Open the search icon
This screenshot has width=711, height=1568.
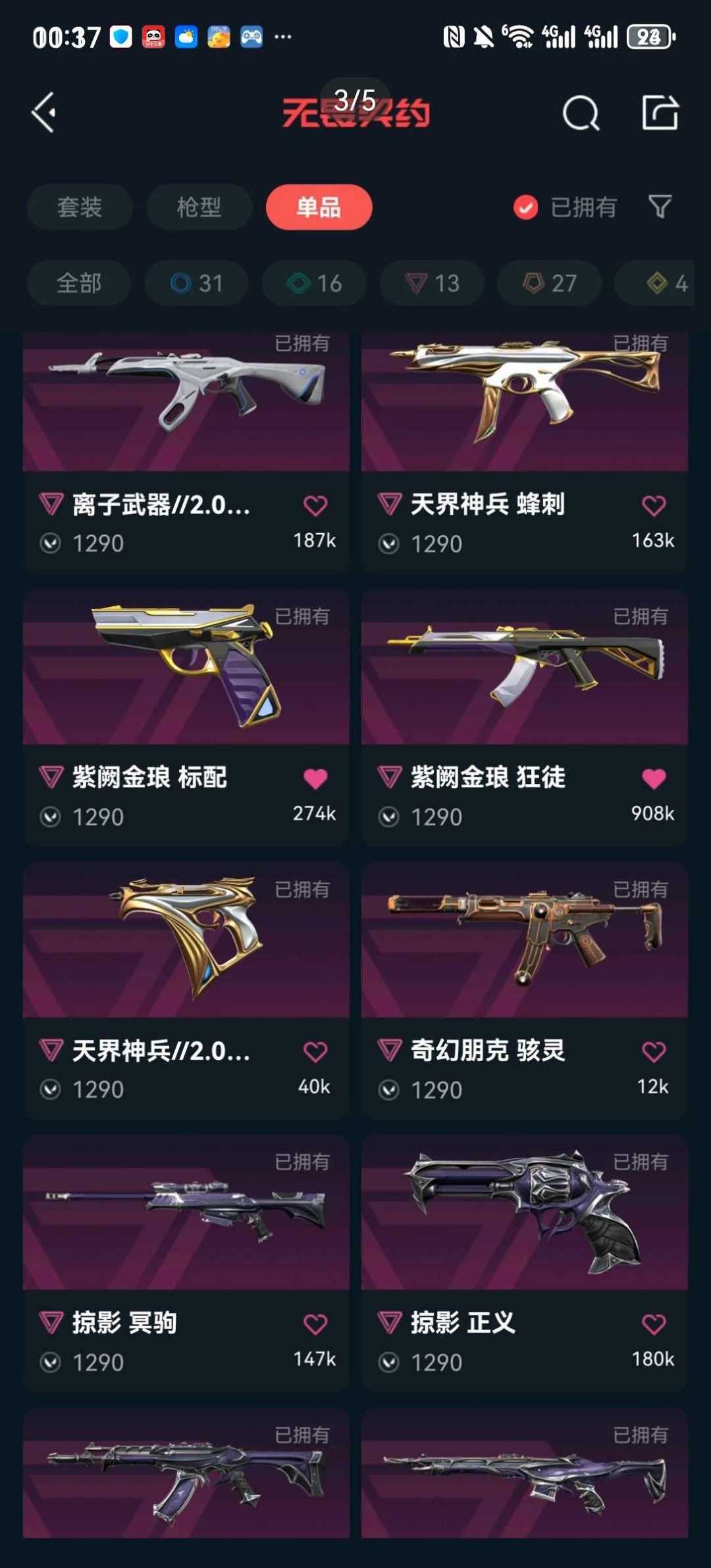[x=581, y=113]
